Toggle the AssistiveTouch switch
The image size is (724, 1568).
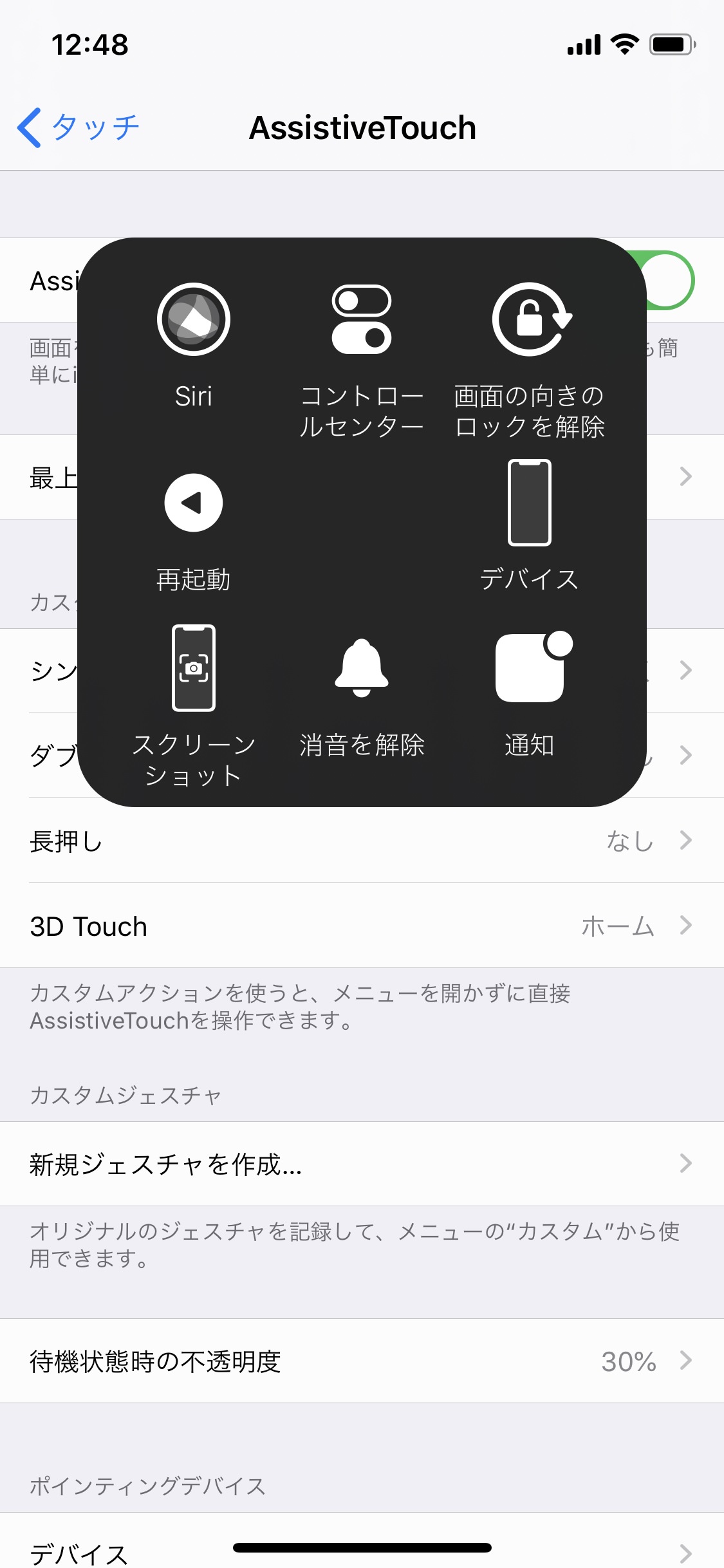click(669, 281)
